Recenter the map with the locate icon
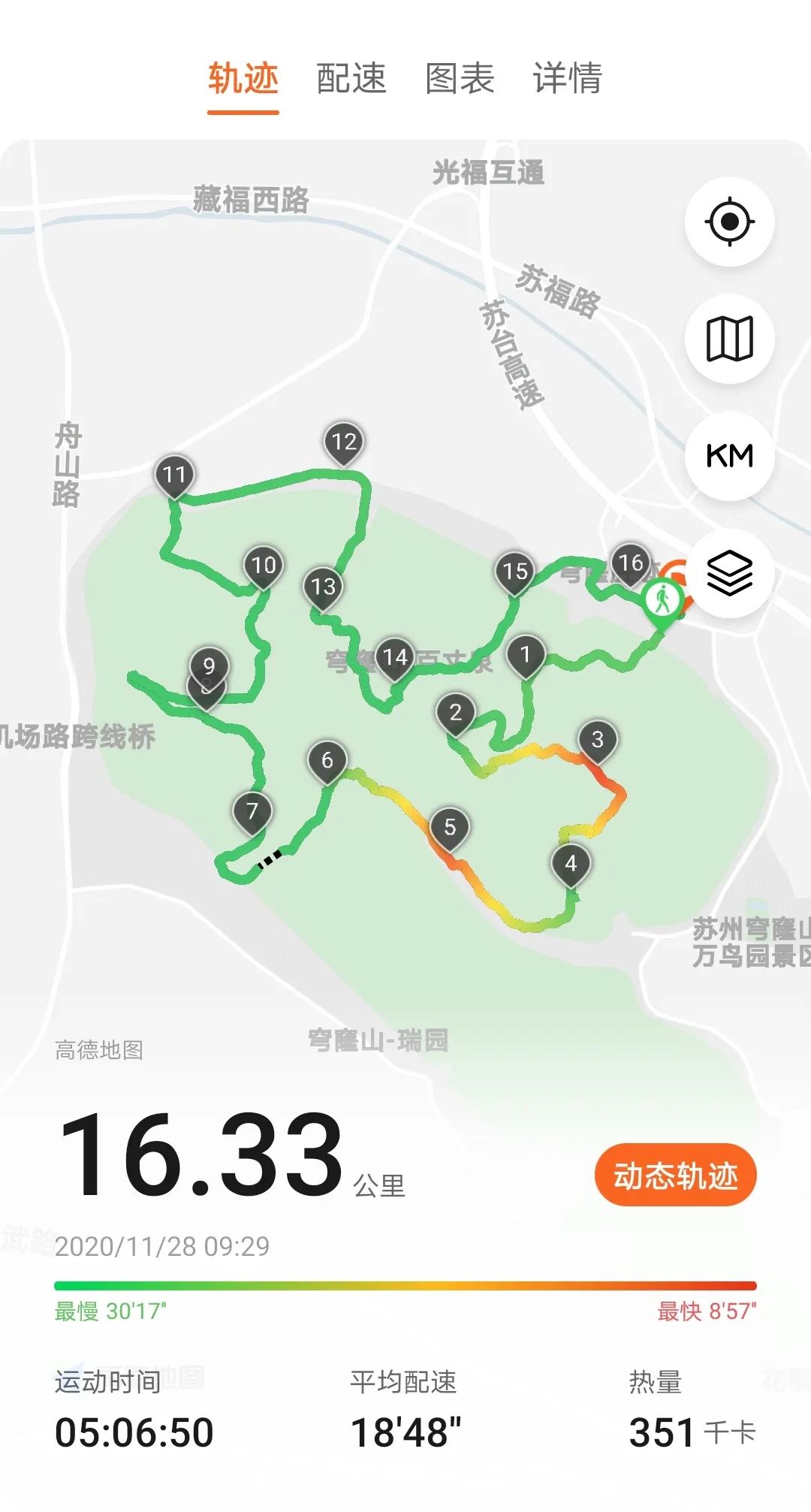This screenshot has width=811, height=1512. click(x=729, y=222)
